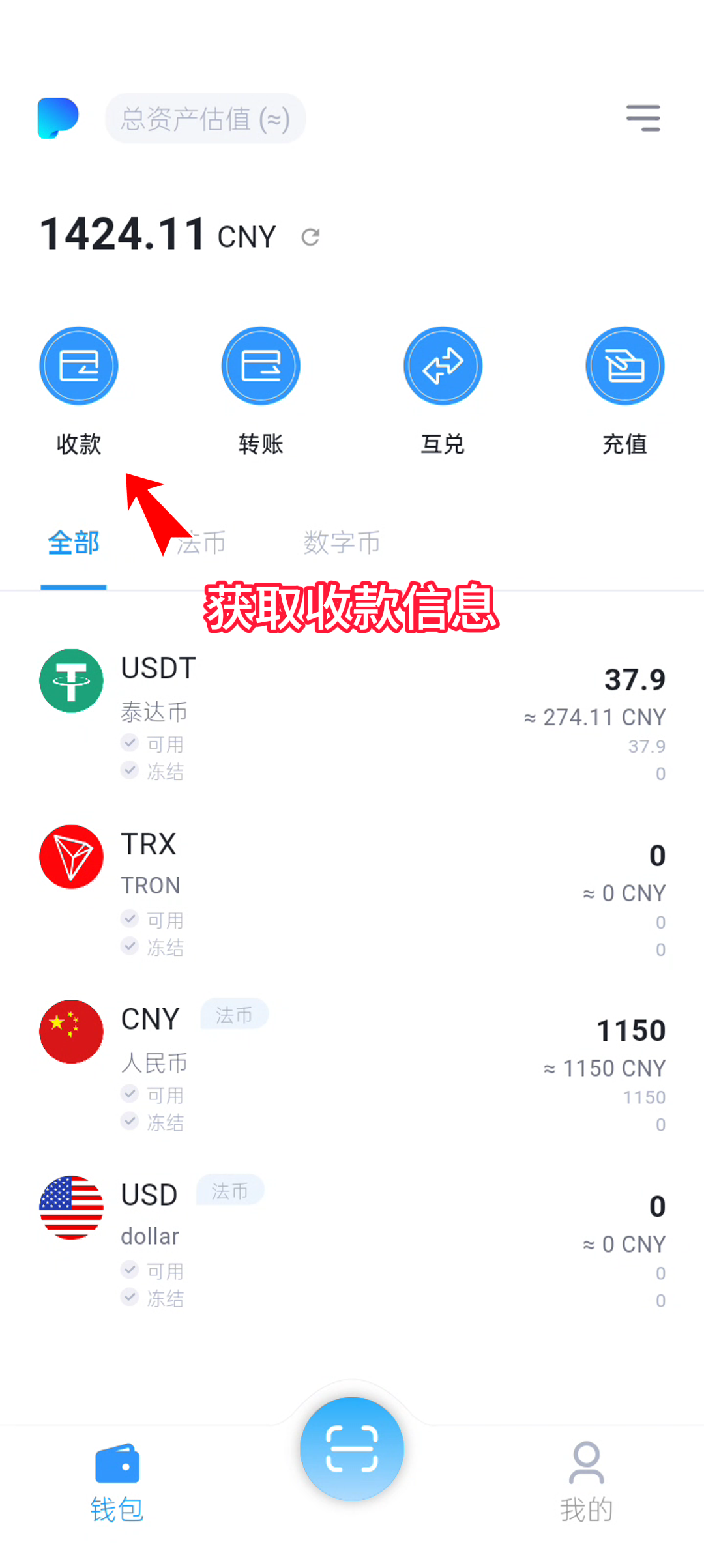The height and width of the screenshot is (1568, 704).
Task: Open 收款 to receive payment
Action: pyautogui.click(x=79, y=366)
